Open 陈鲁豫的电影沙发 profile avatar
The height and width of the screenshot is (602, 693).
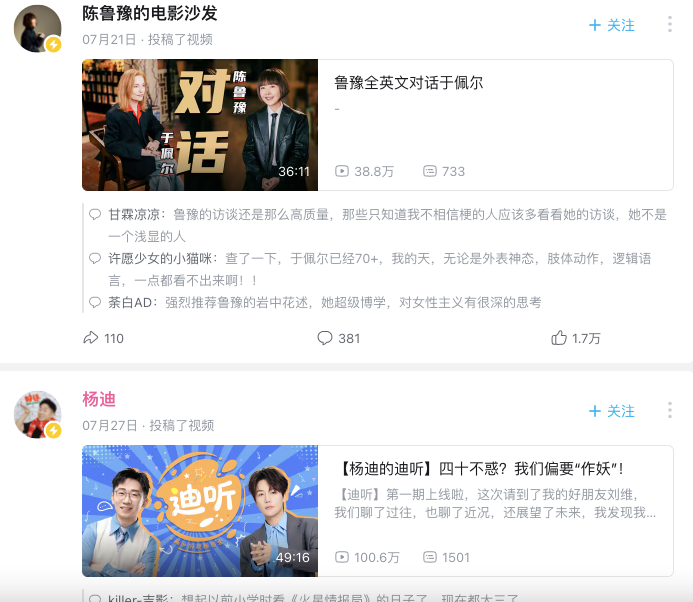[x=38, y=29]
